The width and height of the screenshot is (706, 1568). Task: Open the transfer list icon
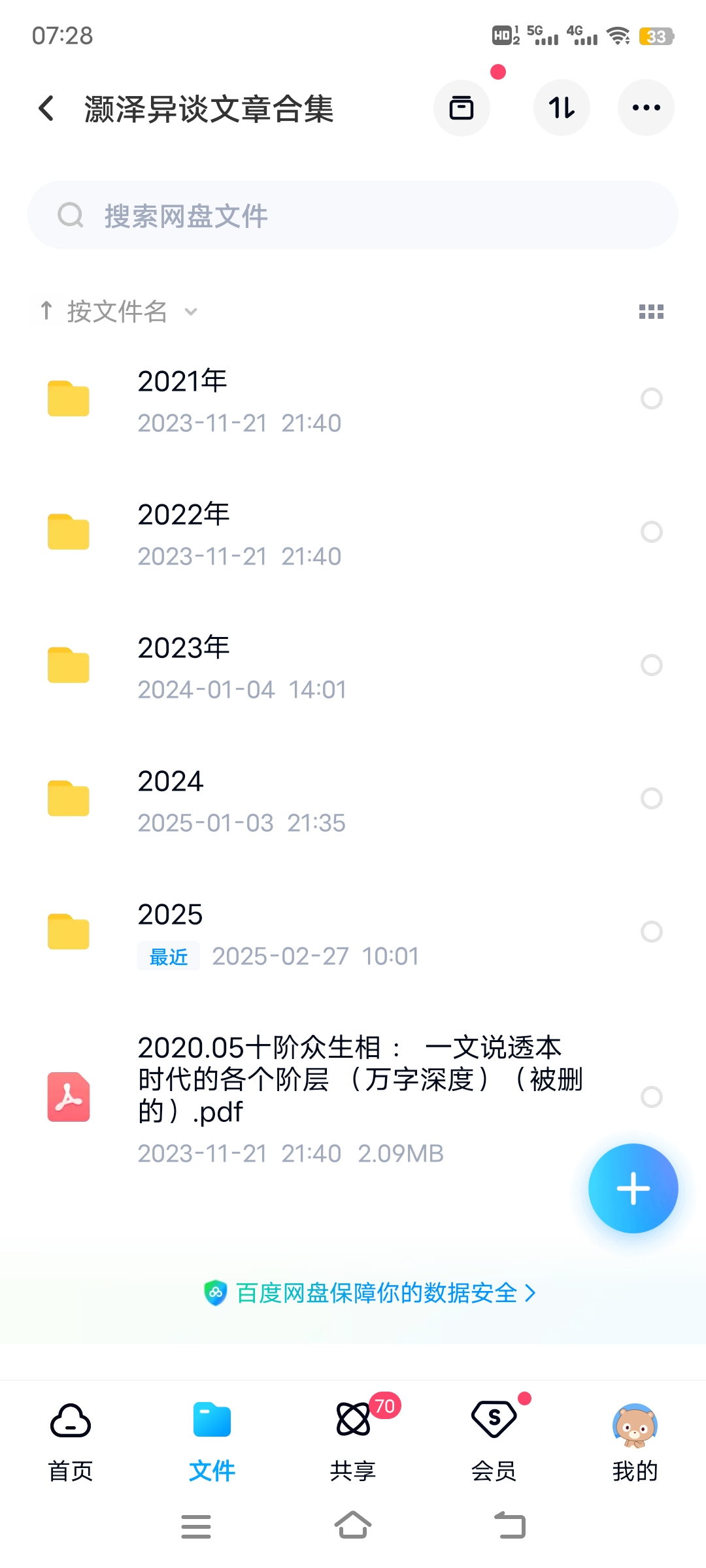coord(562,108)
